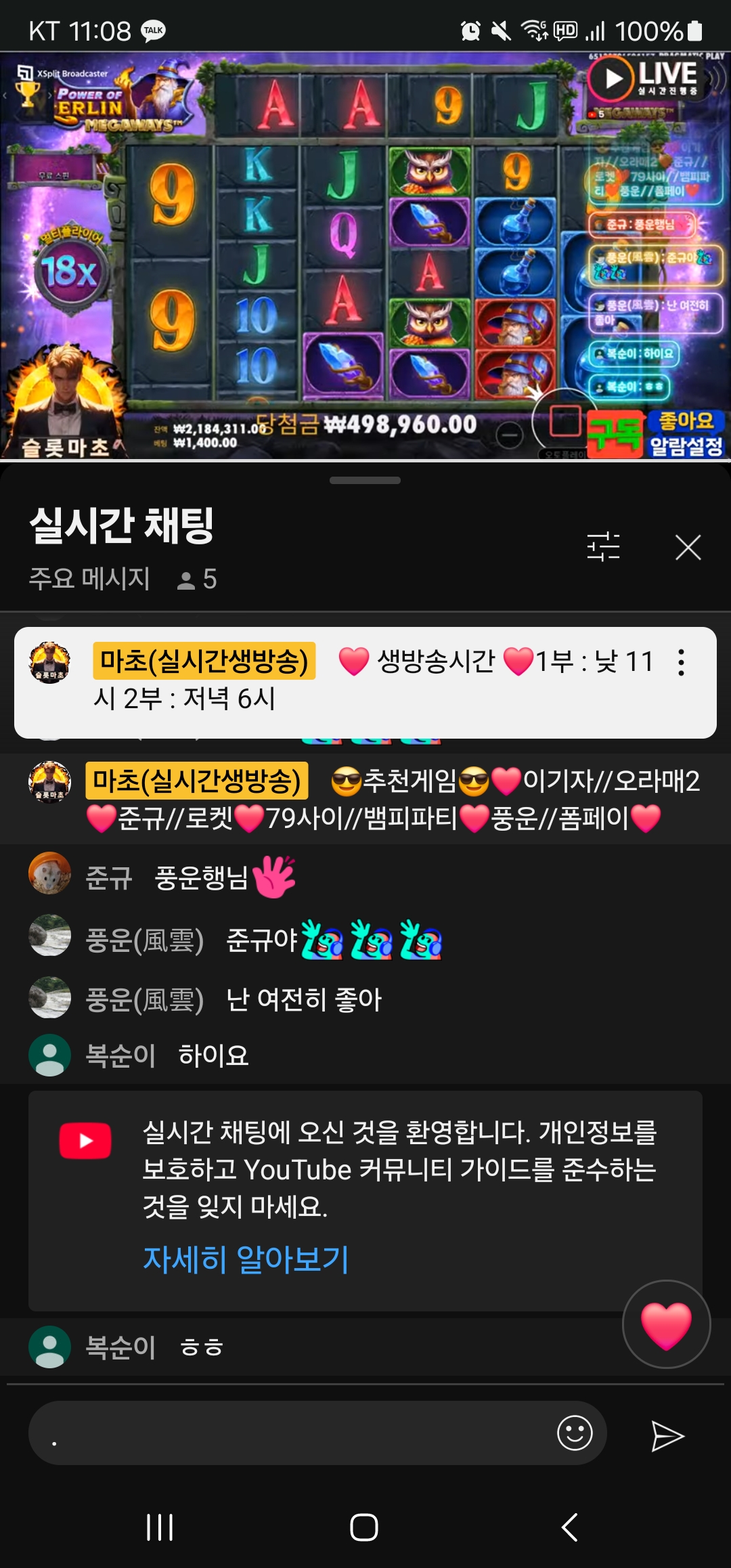
Task: Send the chat message
Action: 667,1436
